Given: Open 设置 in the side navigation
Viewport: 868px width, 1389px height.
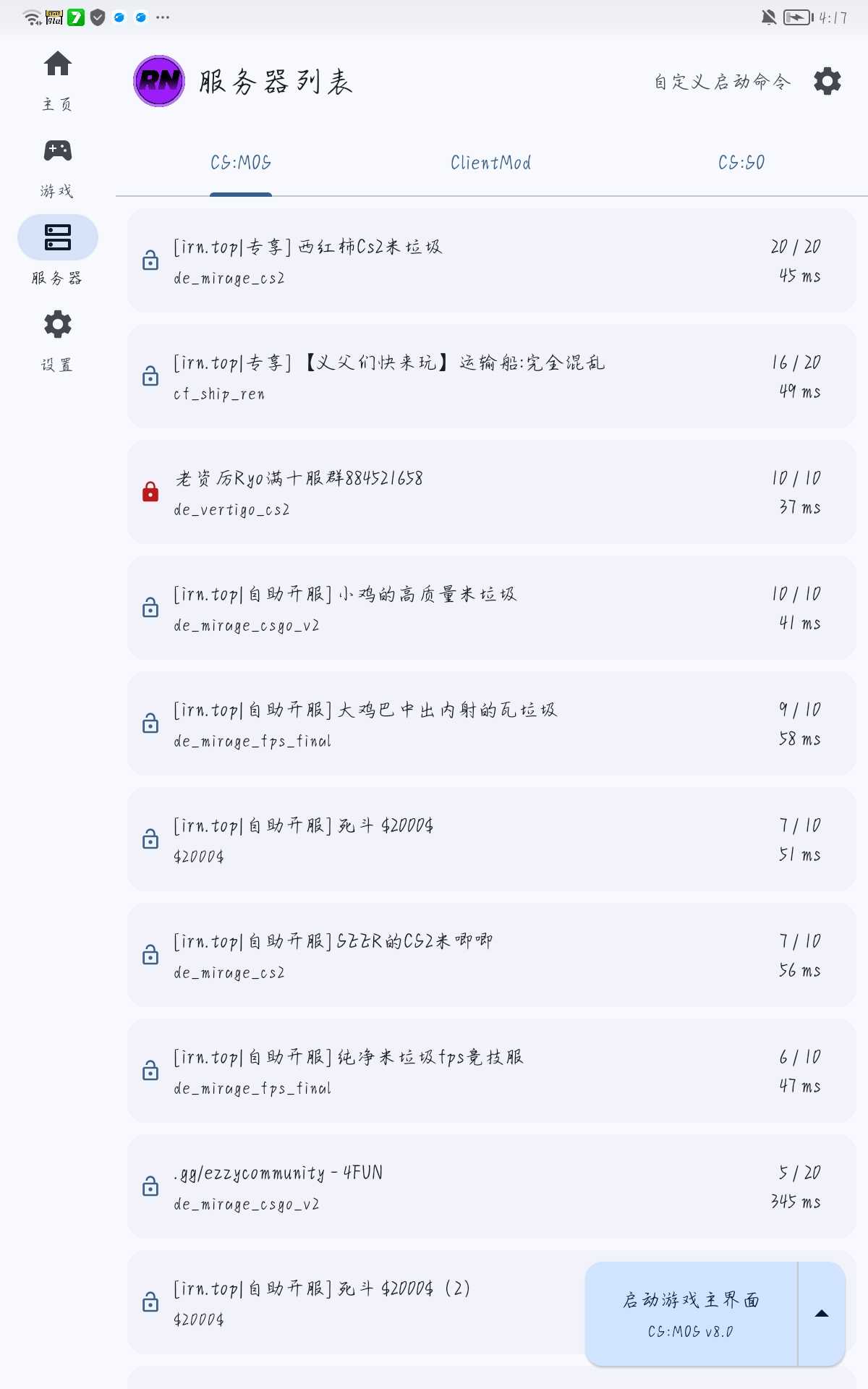Looking at the screenshot, I should coord(58,341).
